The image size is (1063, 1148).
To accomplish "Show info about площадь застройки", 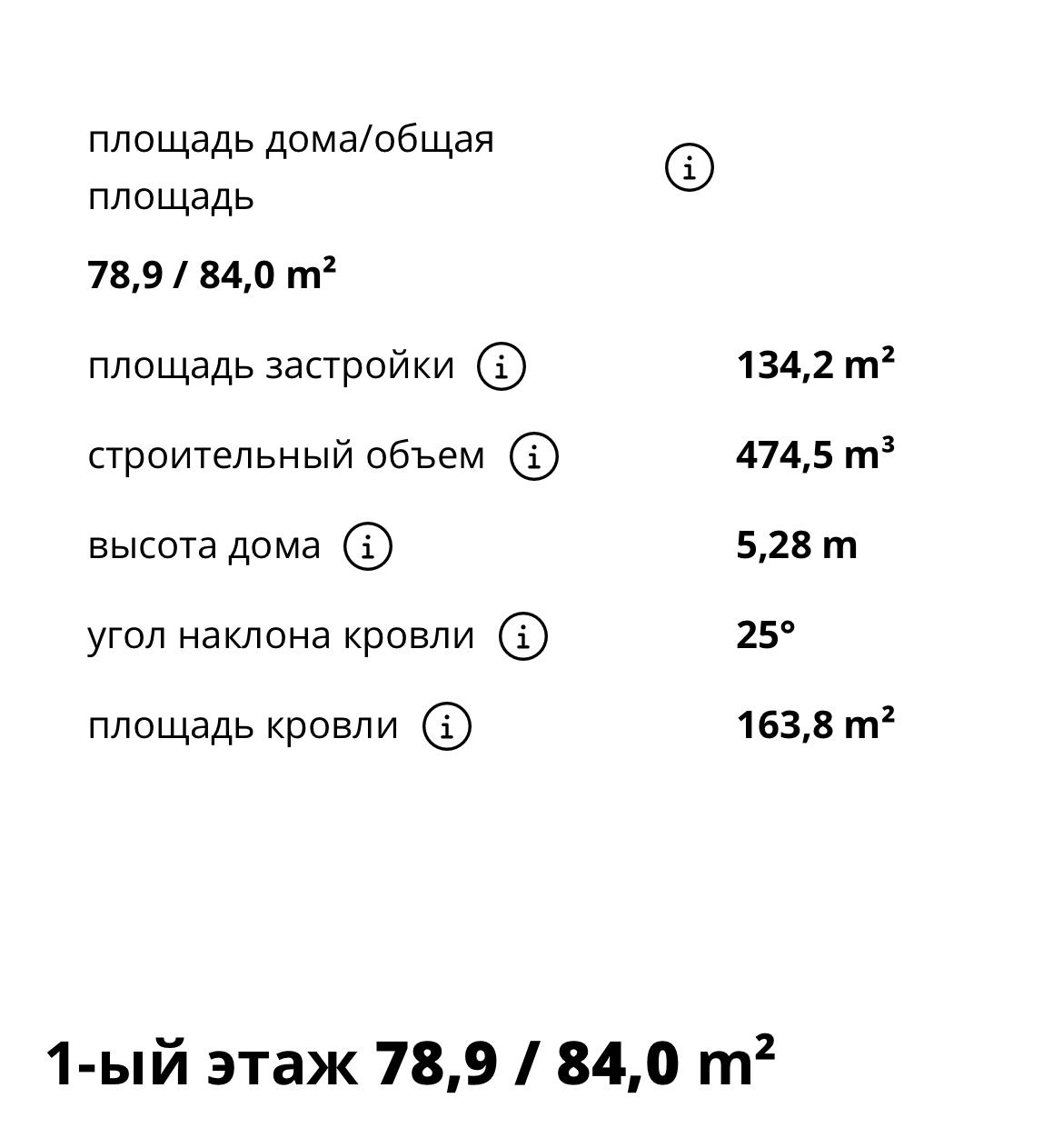I will tap(502, 366).
